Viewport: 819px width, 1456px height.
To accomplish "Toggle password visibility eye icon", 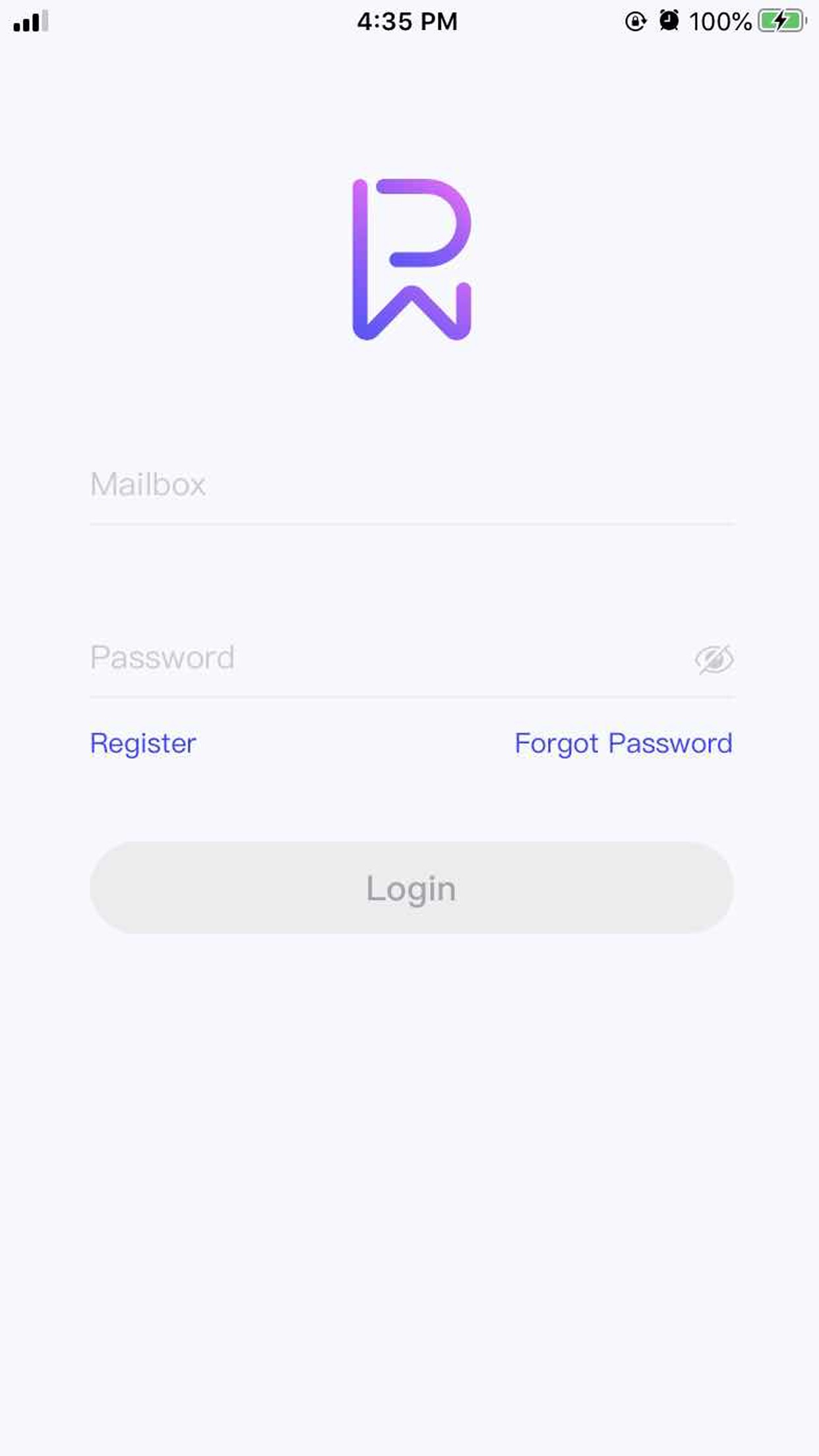I will 713,659.
